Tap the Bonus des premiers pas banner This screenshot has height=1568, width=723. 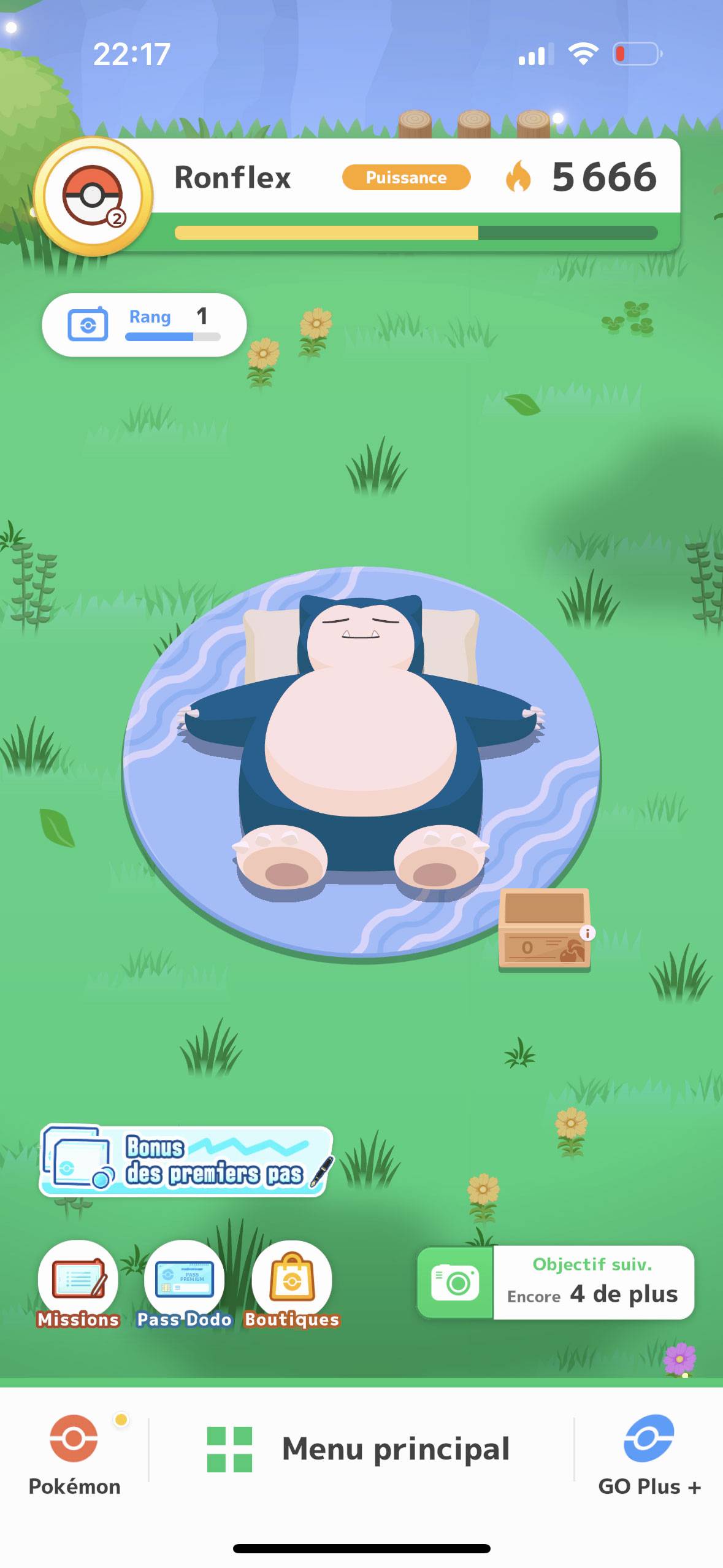pyautogui.click(x=186, y=1161)
